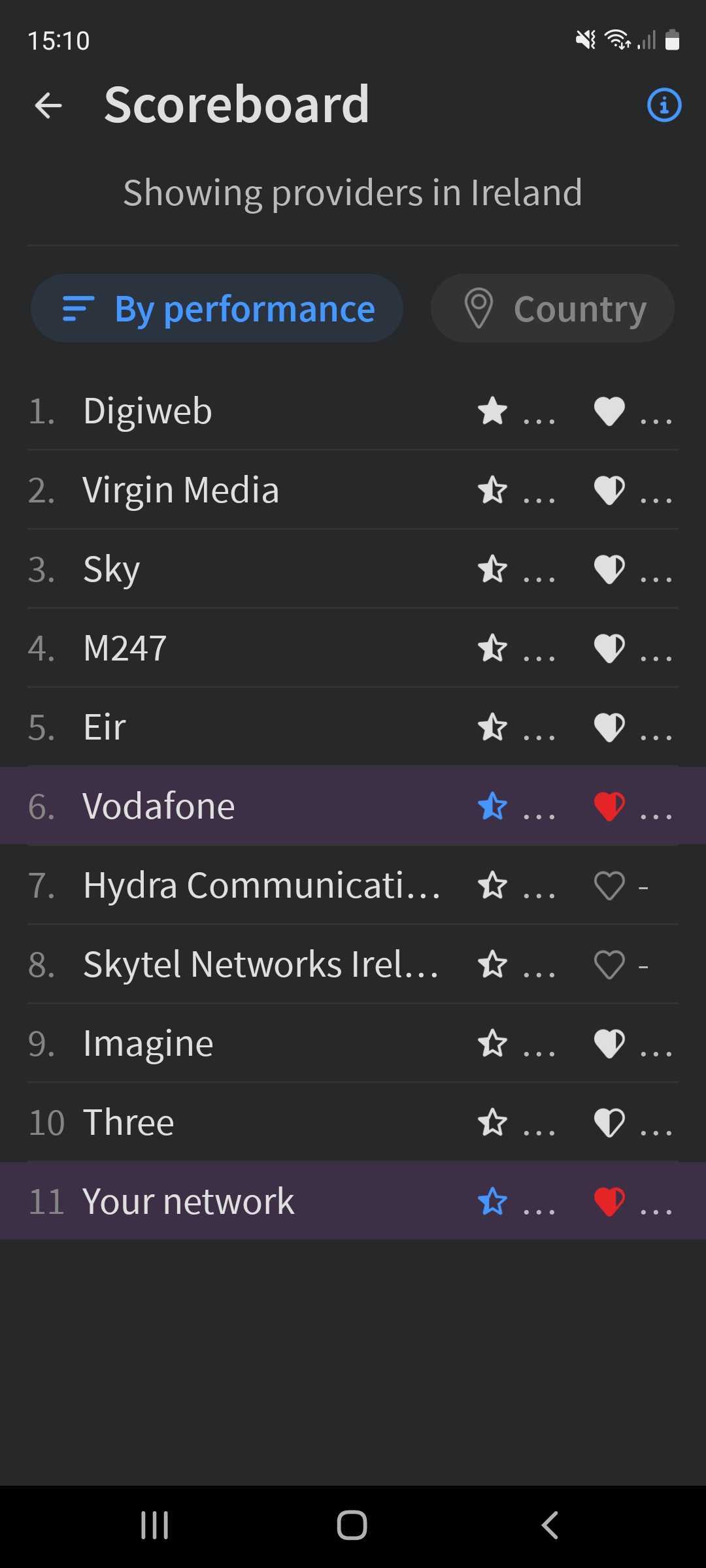
Task: Open the Skytel Networks Ireland row
Action: tap(353, 964)
